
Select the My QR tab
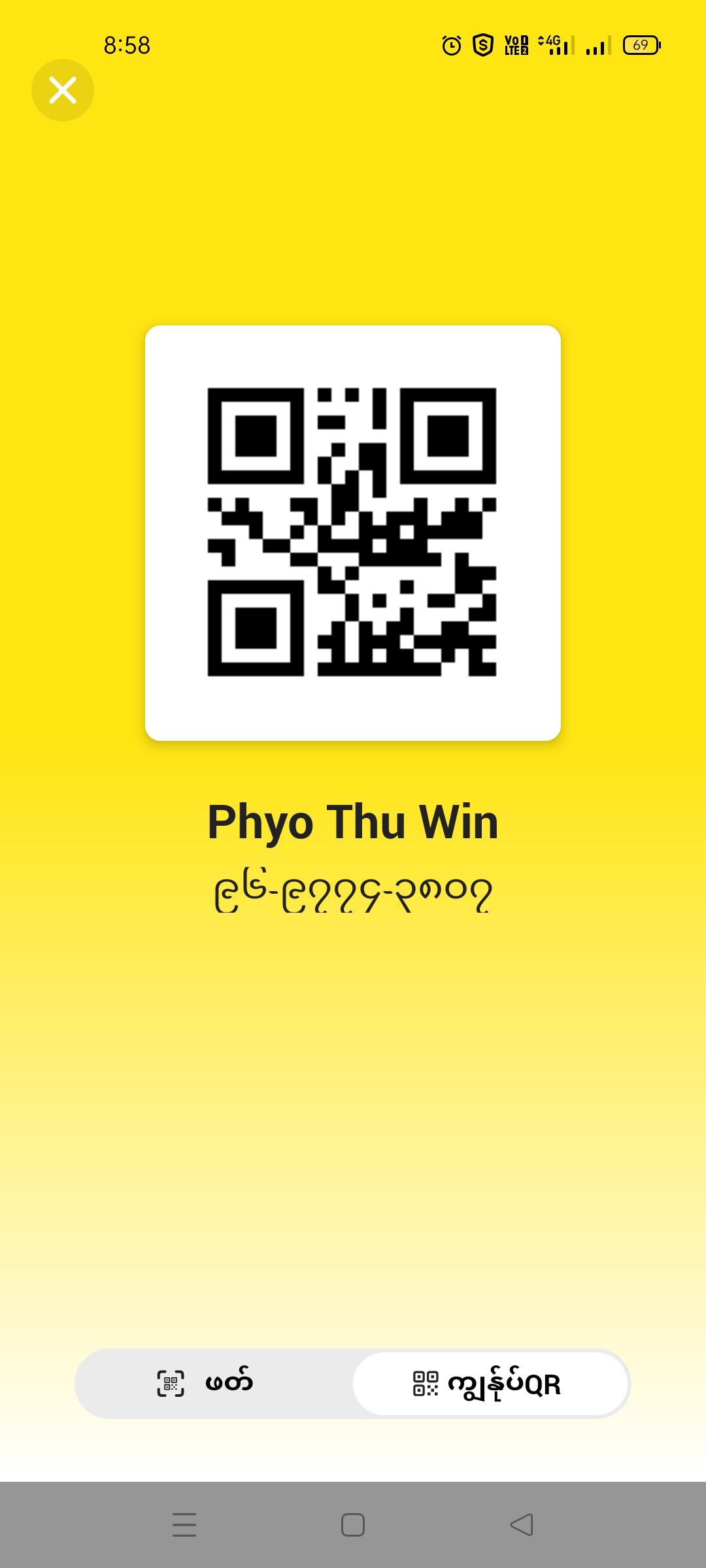click(490, 1383)
